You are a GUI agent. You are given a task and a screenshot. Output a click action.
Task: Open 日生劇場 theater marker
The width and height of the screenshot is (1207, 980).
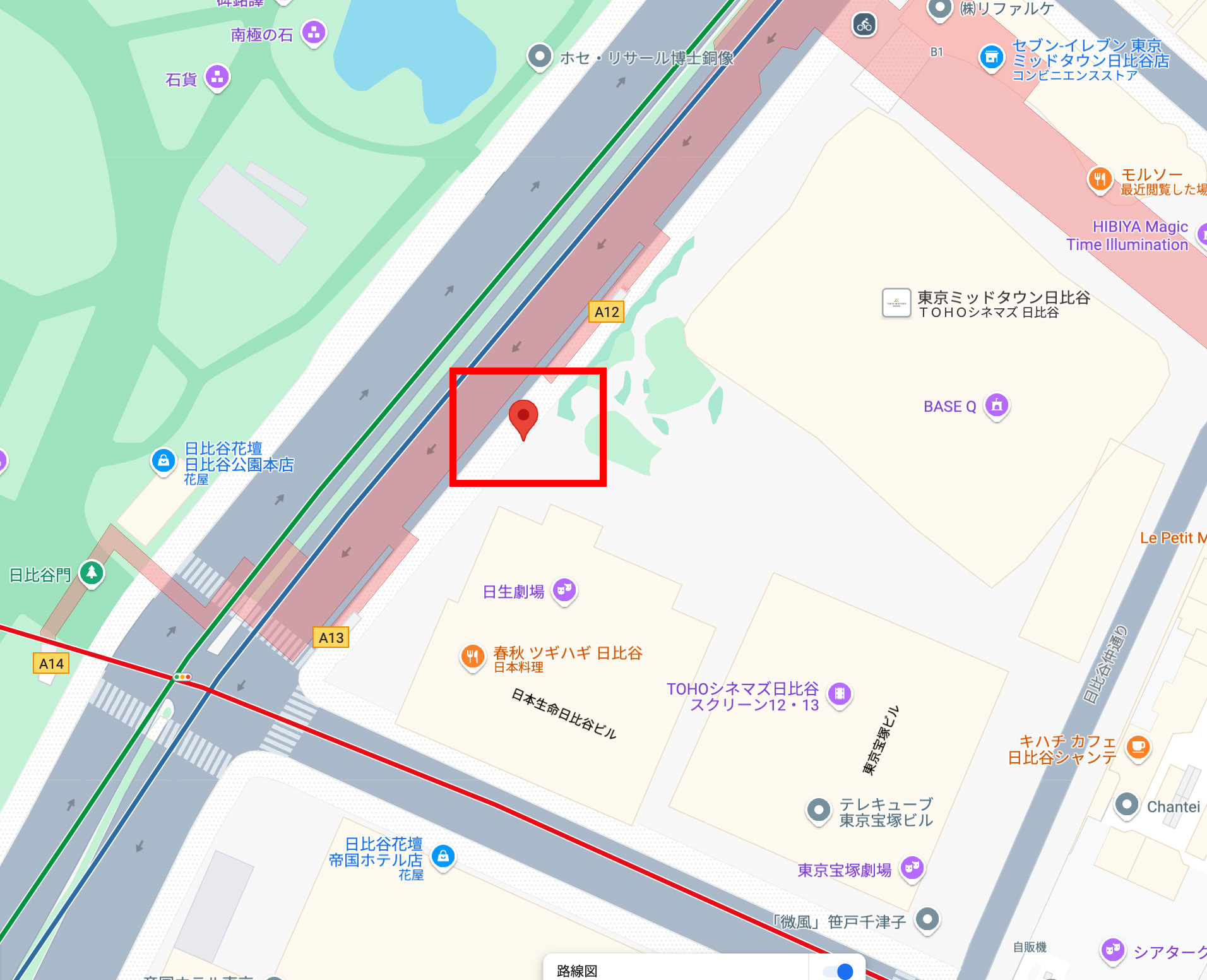point(564,590)
